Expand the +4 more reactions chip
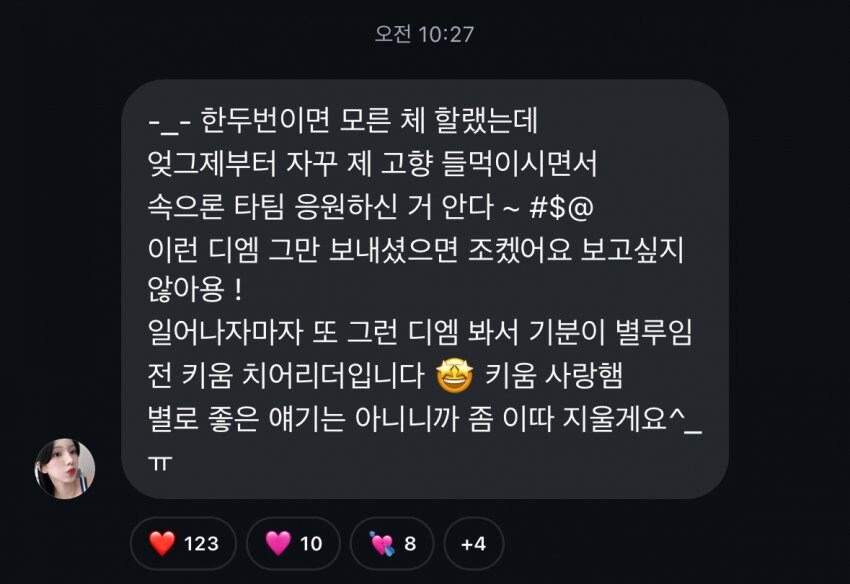 (473, 544)
